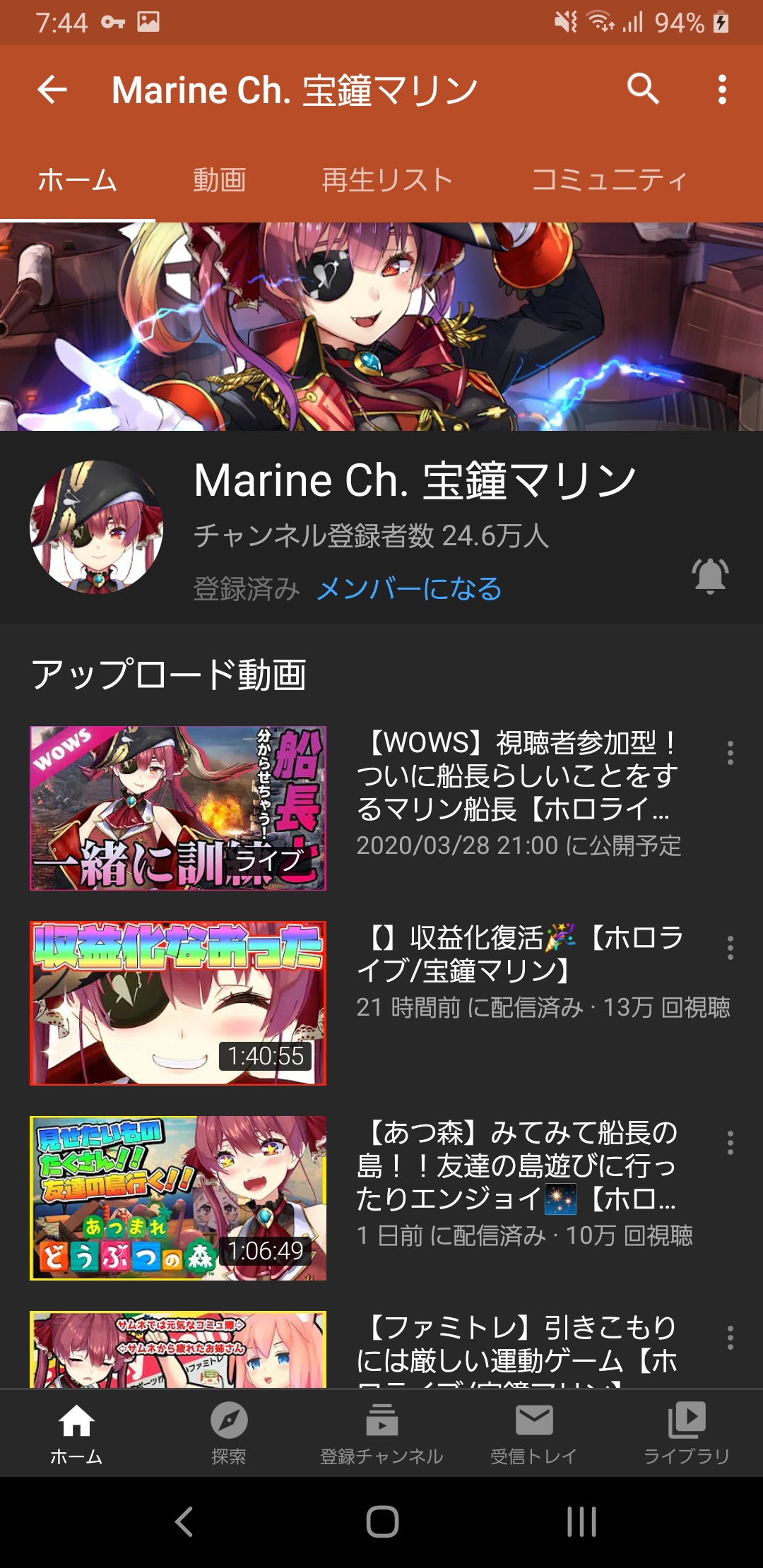Open the 受信トレイ inbox tab
Screen dimensions: 763x1568
click(534, 1434)
